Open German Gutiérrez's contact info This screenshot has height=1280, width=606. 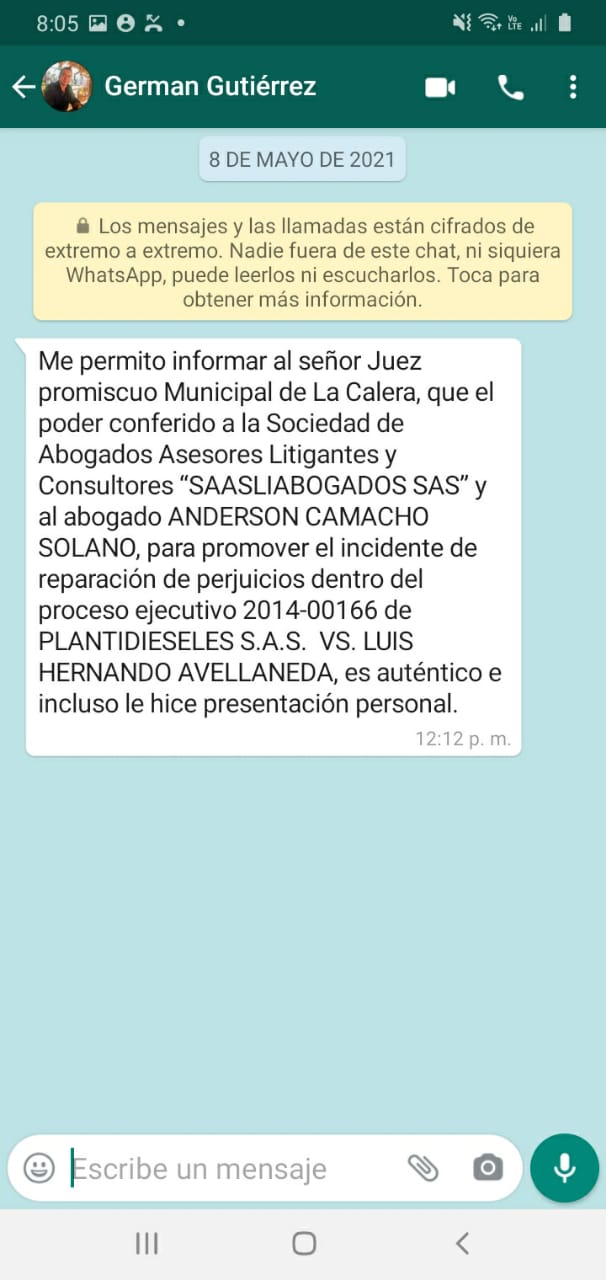(x=210, y=87)
